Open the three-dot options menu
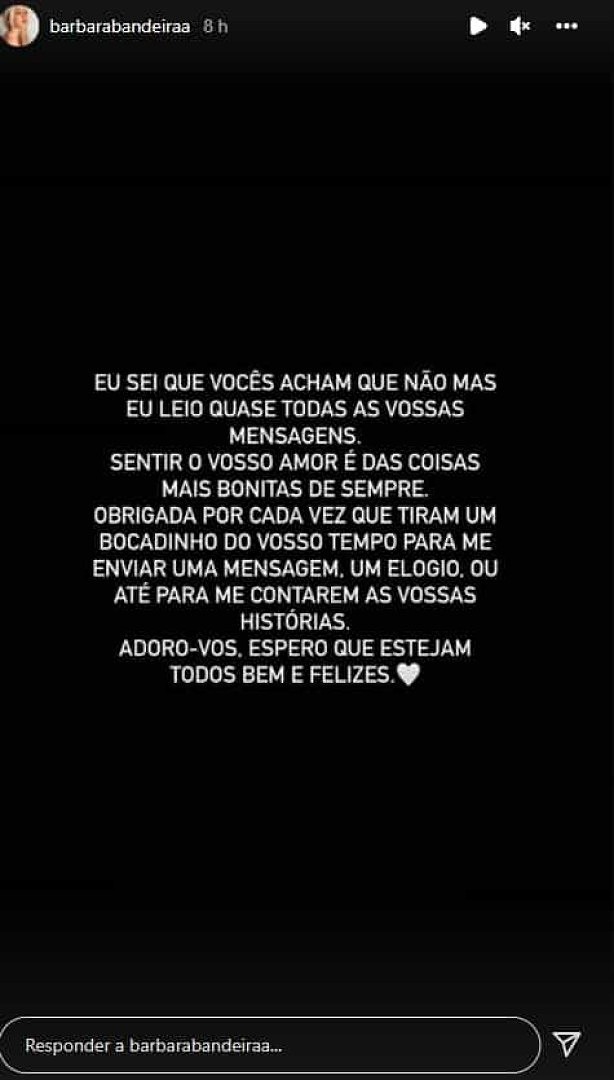Screen dimensions: 614x1080 566,26
